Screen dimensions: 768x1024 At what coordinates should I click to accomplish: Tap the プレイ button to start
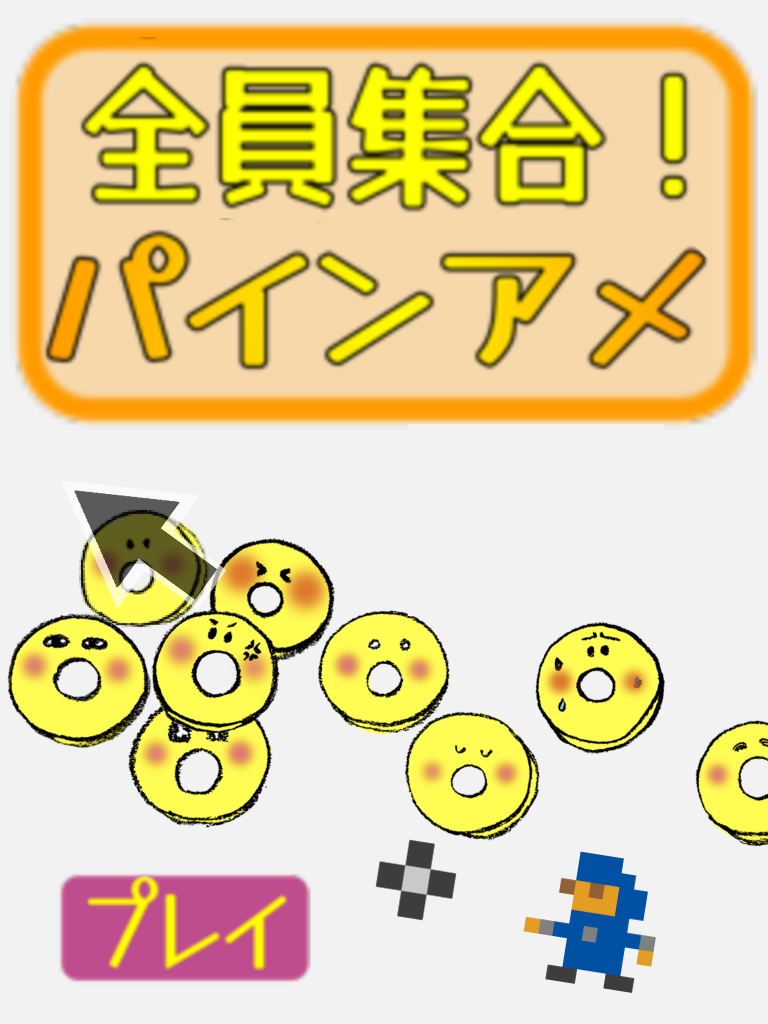coord(185,928)
